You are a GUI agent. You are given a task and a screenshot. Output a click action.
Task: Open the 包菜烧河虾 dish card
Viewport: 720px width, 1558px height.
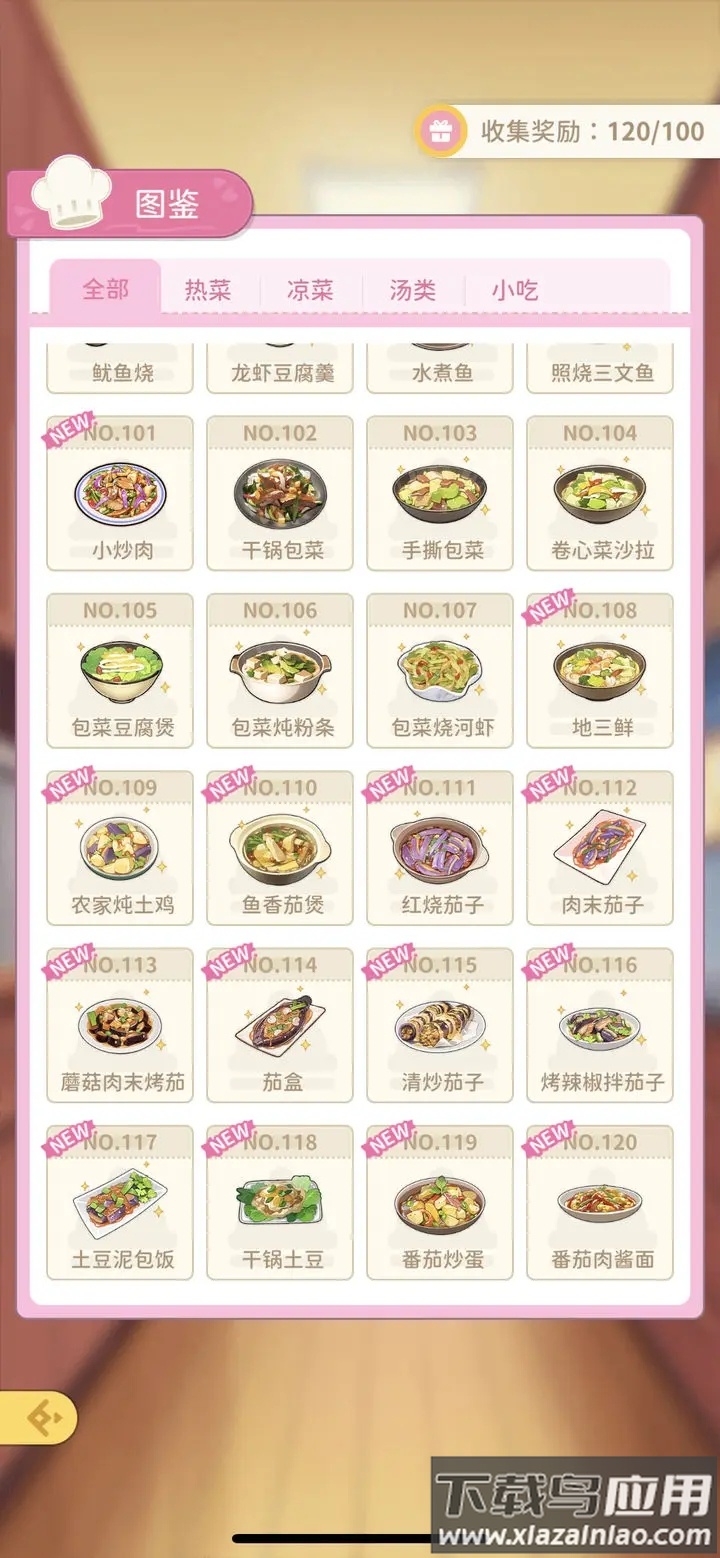click(440, 672)
